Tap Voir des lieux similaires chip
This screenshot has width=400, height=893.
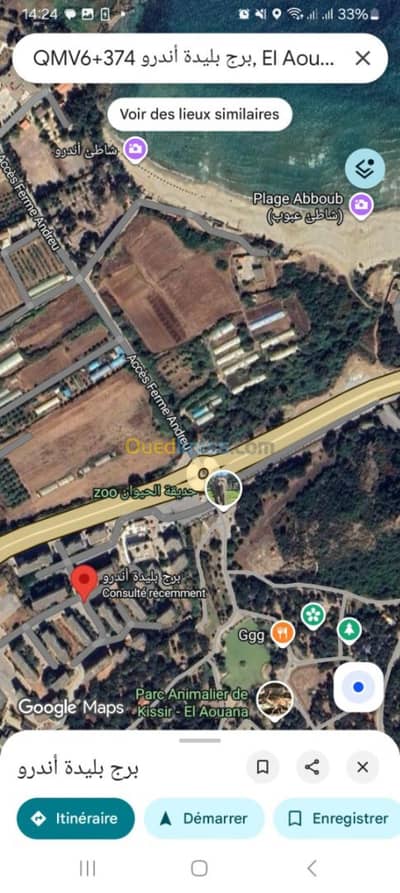(x=199, y=114)
